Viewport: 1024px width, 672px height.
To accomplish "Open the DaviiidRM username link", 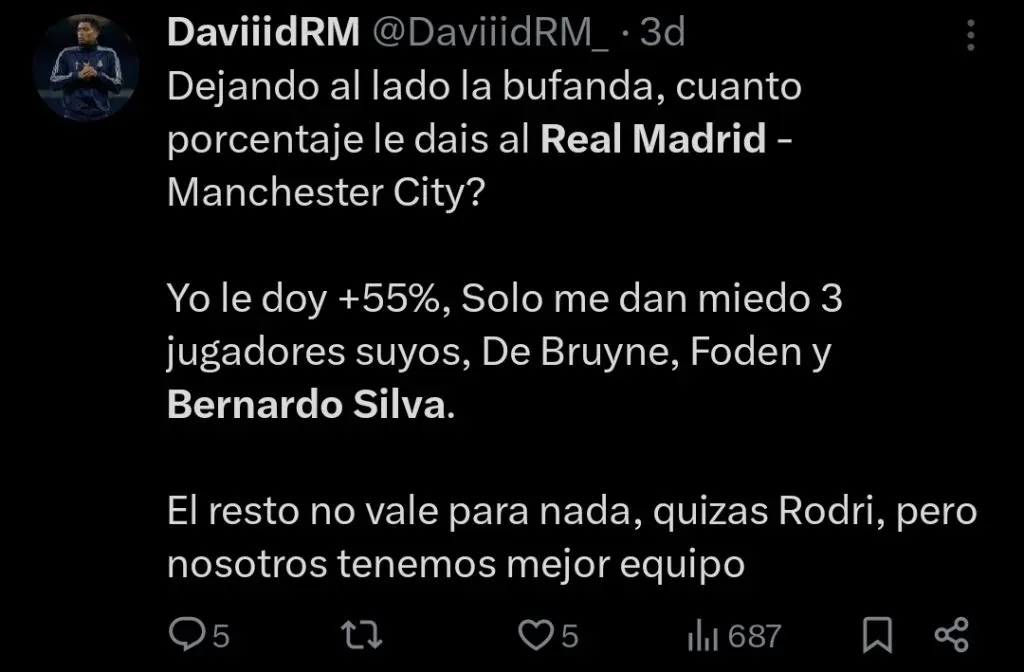I will (x=262, y=33).
